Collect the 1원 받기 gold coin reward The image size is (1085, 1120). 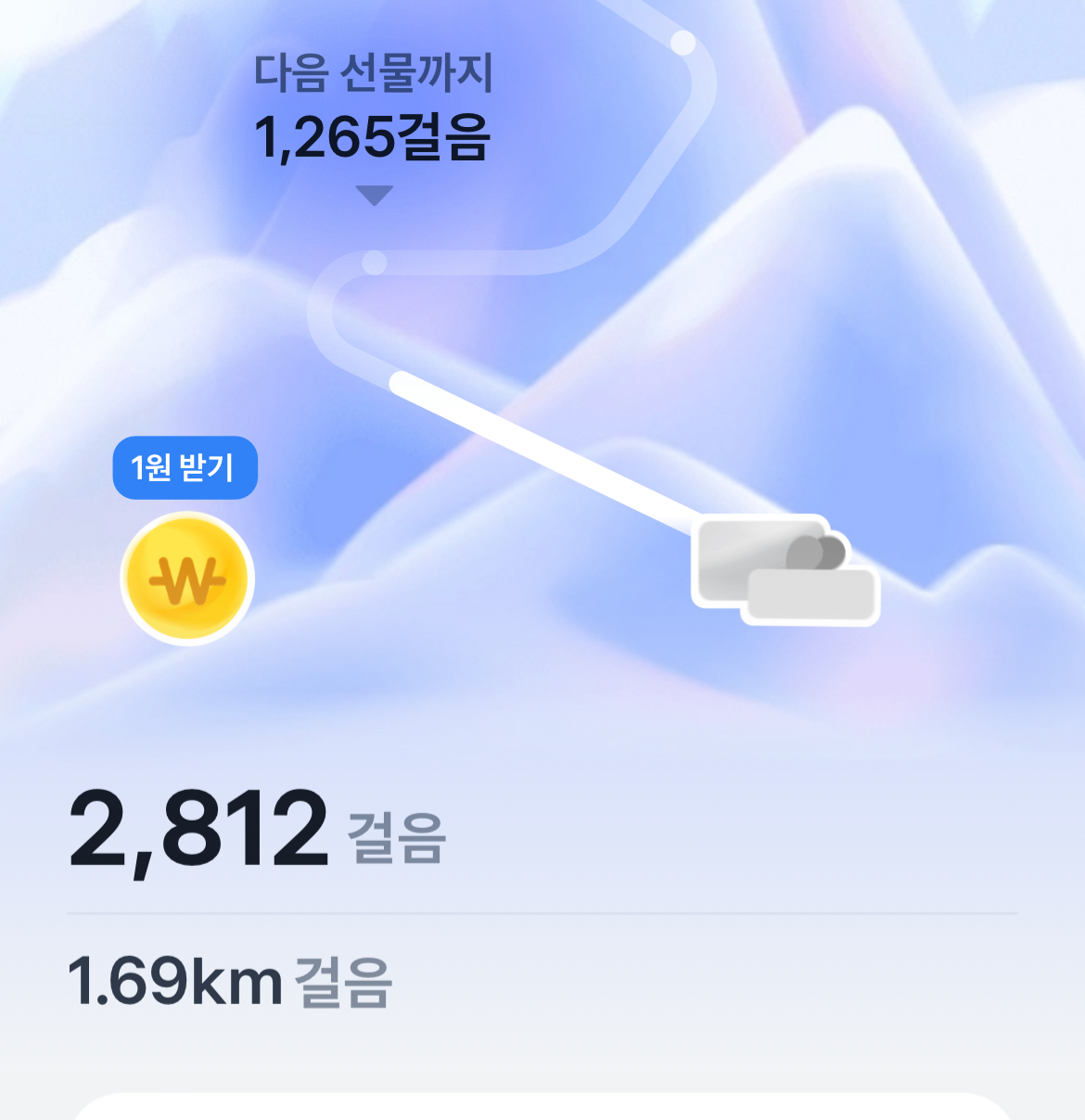[187, 579]
